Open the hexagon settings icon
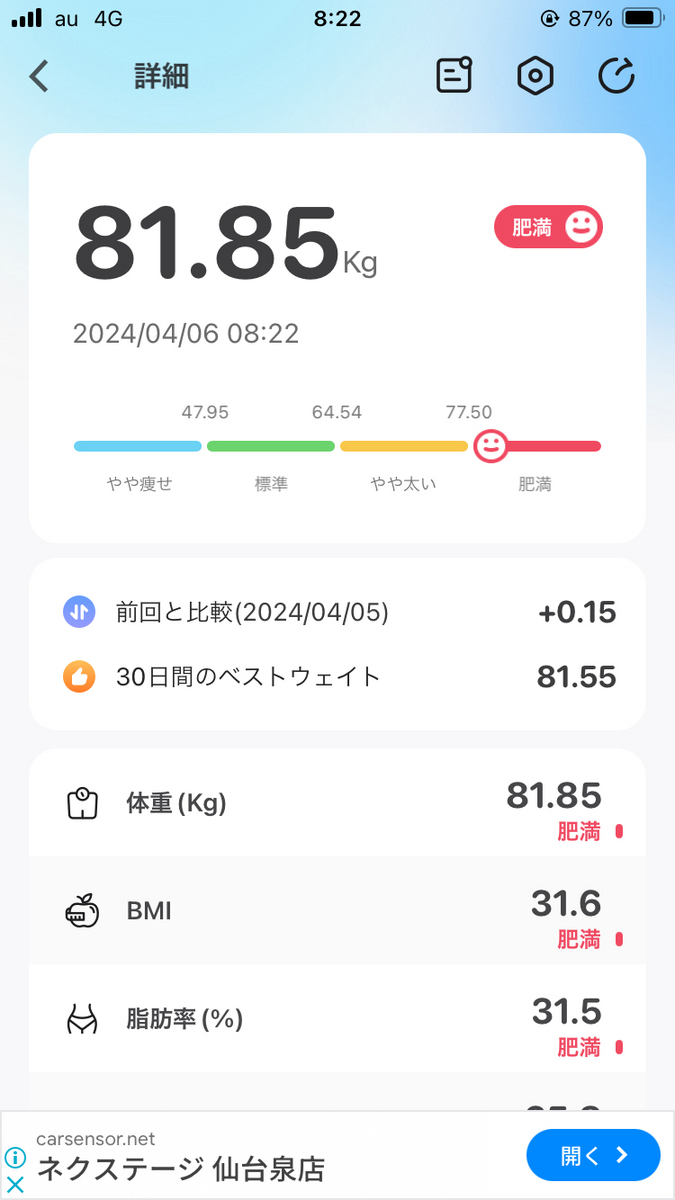 pyautogui.click(x=536, y=76)
